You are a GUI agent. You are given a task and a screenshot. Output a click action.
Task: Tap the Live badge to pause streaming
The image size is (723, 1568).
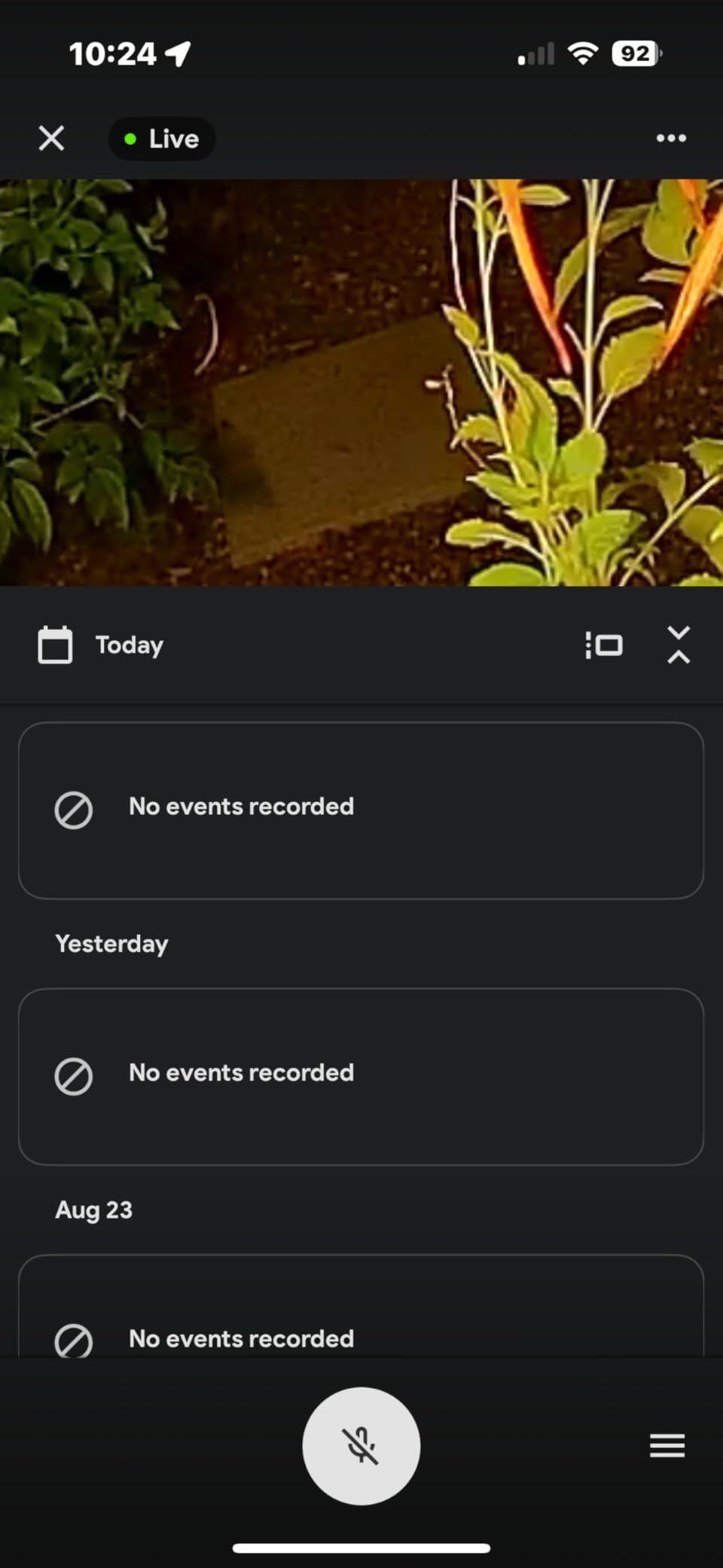(x=162, y=139)
